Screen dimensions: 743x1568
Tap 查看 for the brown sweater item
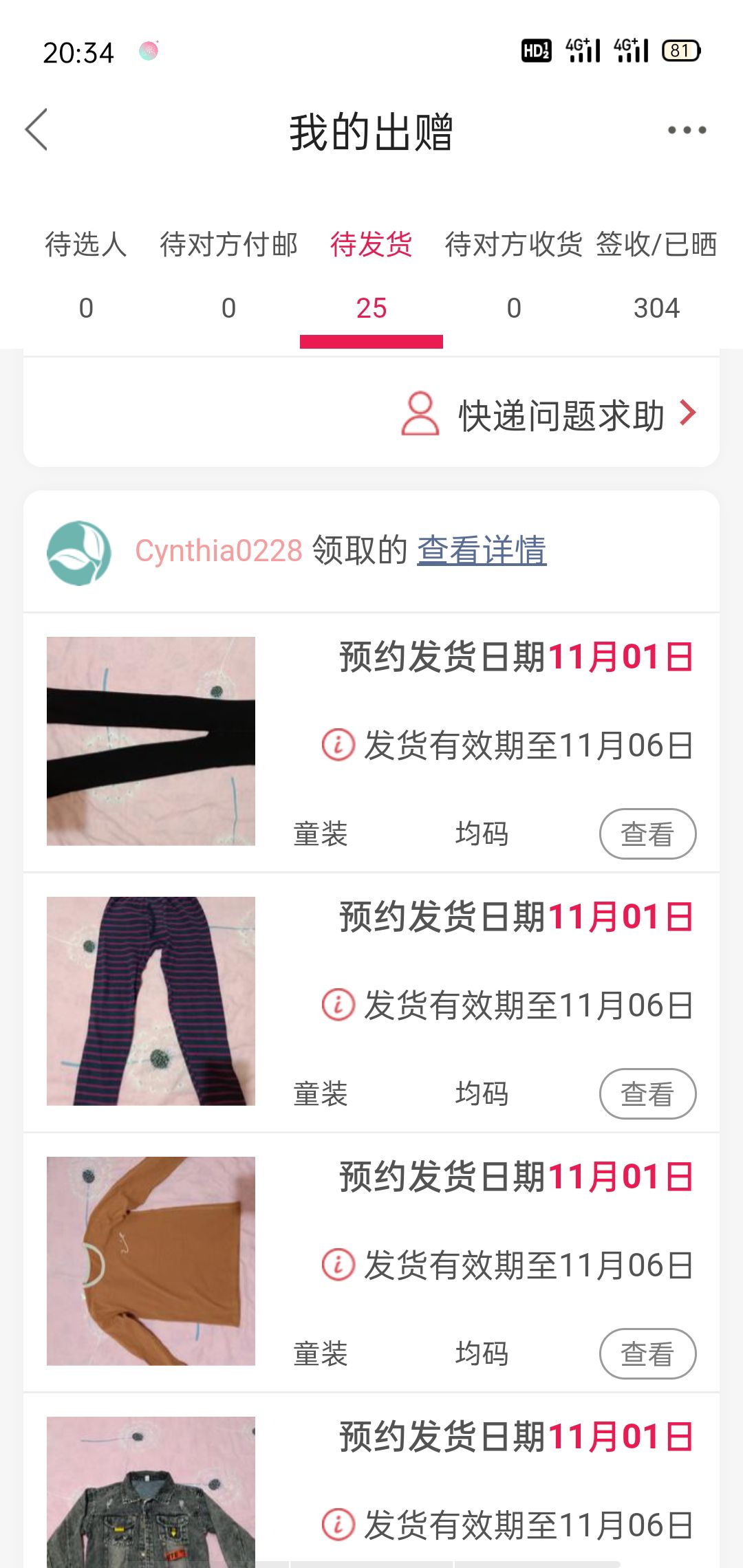(647, 1353)
